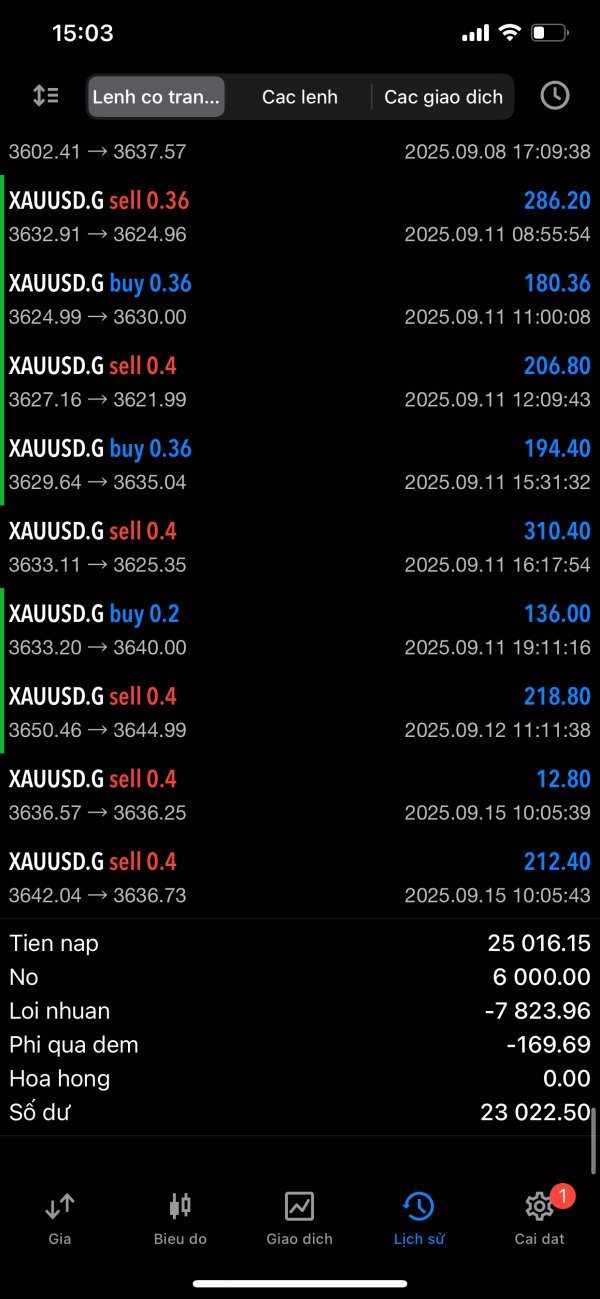
Task: Open the history date range clock
Action: click(554, 96)
